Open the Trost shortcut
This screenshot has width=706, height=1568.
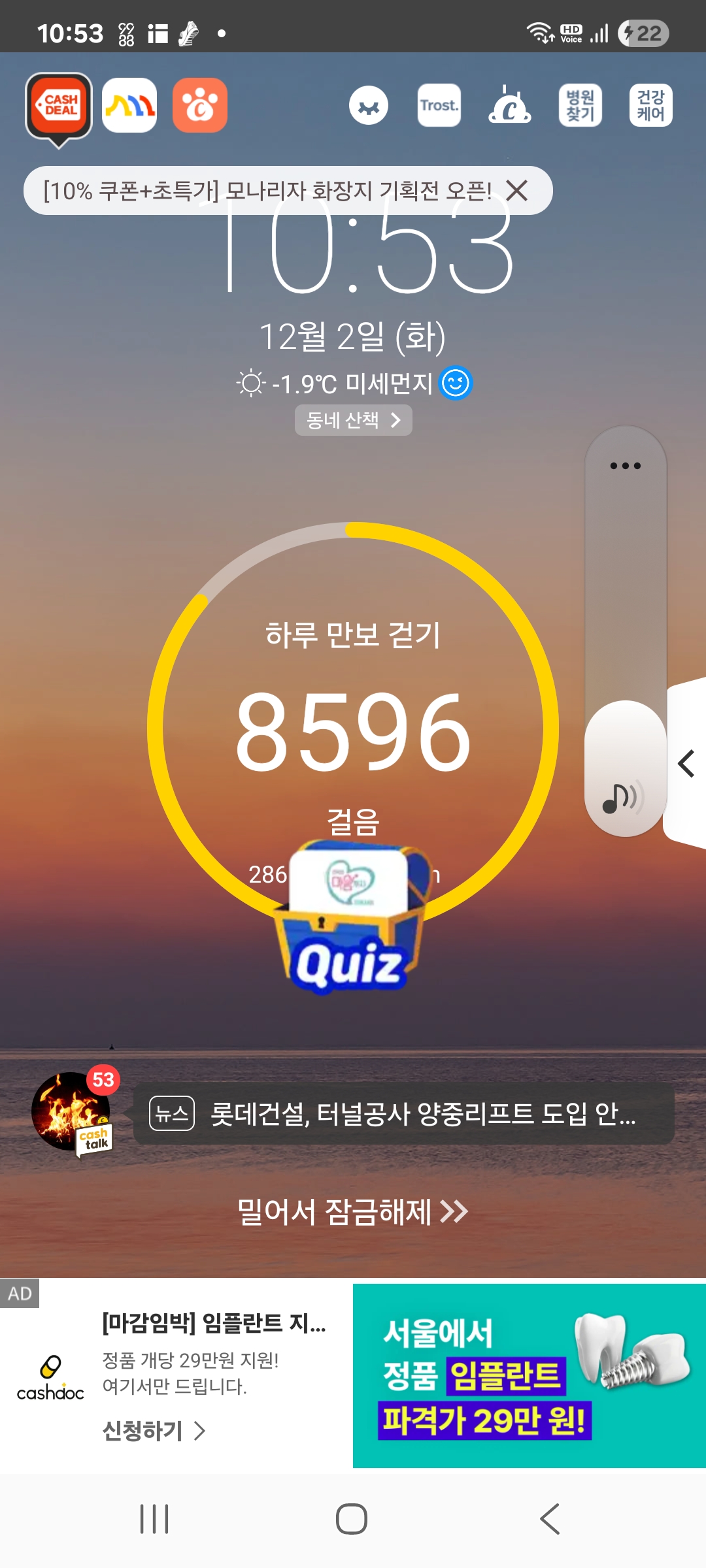click(x=439, y=105)
